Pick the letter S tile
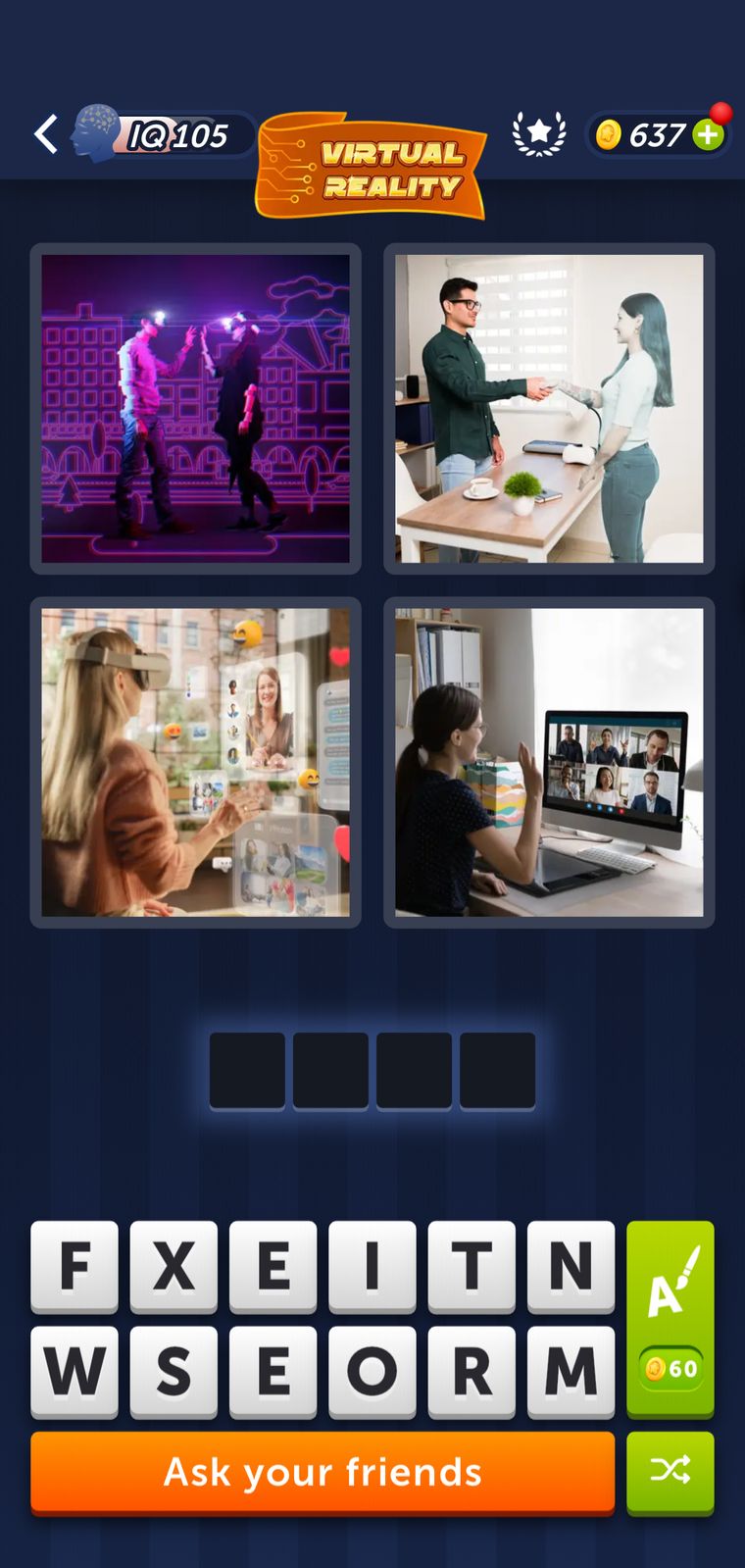This screenshot has height=1568, width=745. point(174,1371)
